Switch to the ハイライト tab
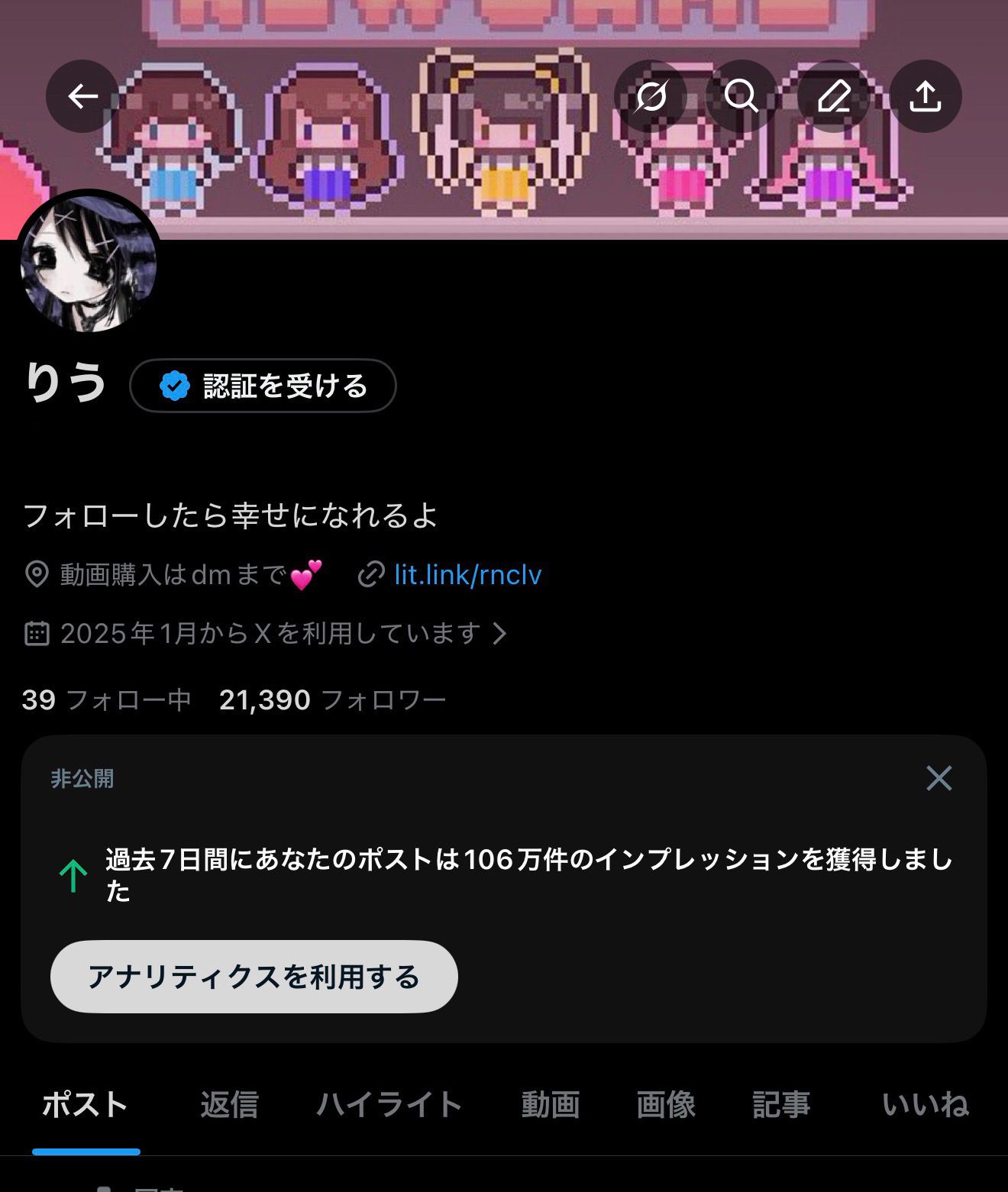The image size is (1008, 1192). coord(389,1104)
